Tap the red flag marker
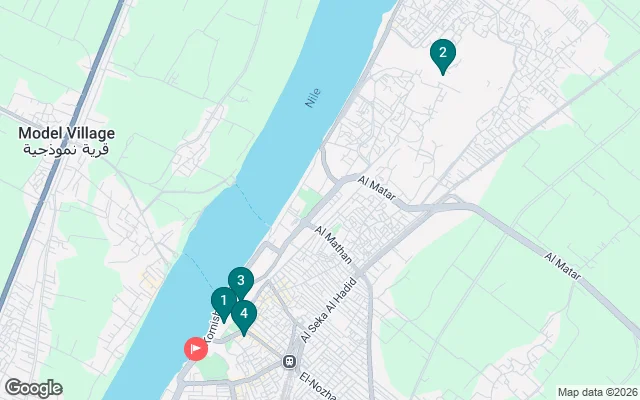 point(195,348)
